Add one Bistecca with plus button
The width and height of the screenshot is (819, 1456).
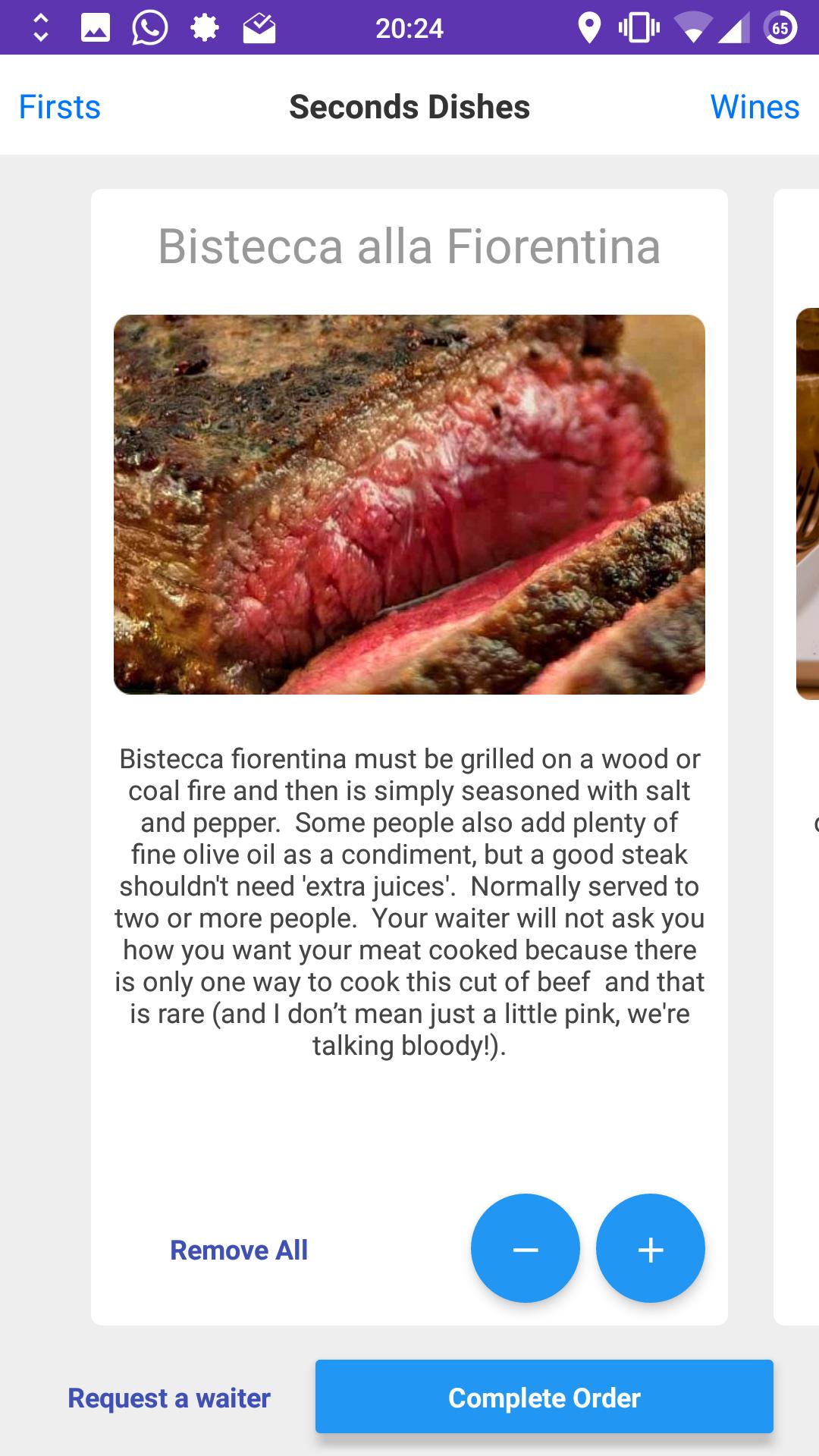coord(651,1249)
